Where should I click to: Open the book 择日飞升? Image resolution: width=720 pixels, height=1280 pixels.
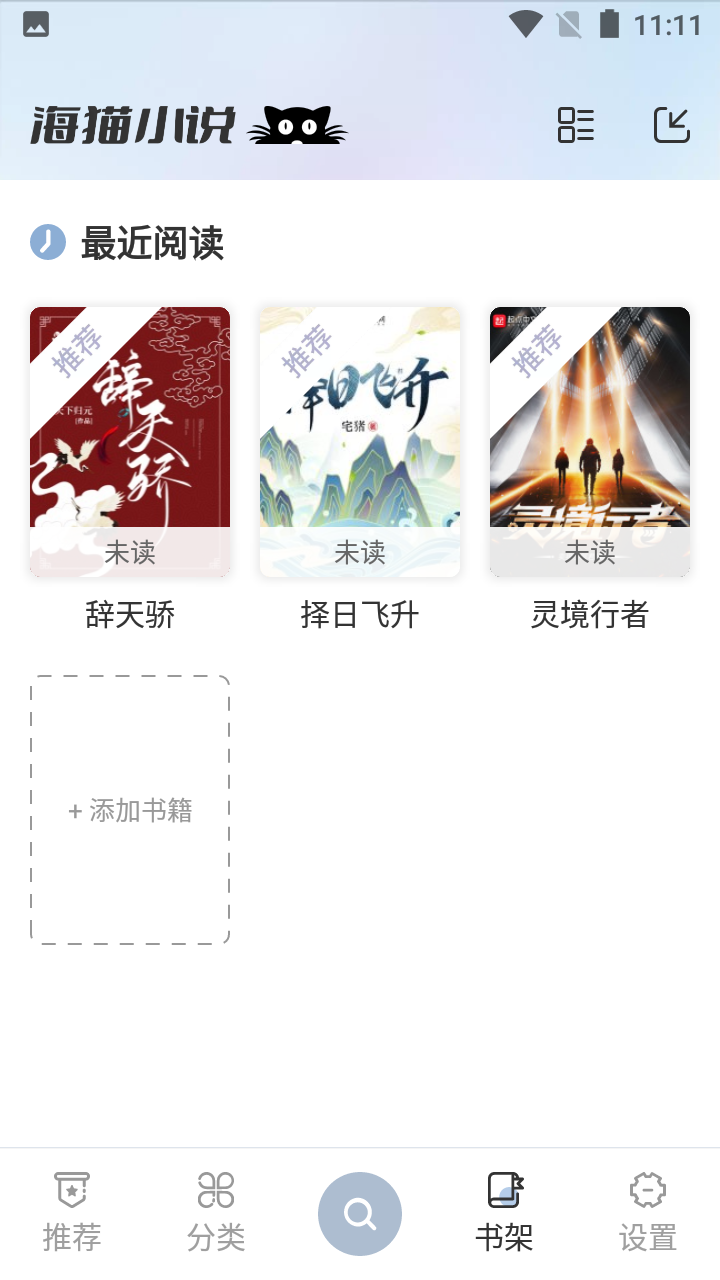360,442
